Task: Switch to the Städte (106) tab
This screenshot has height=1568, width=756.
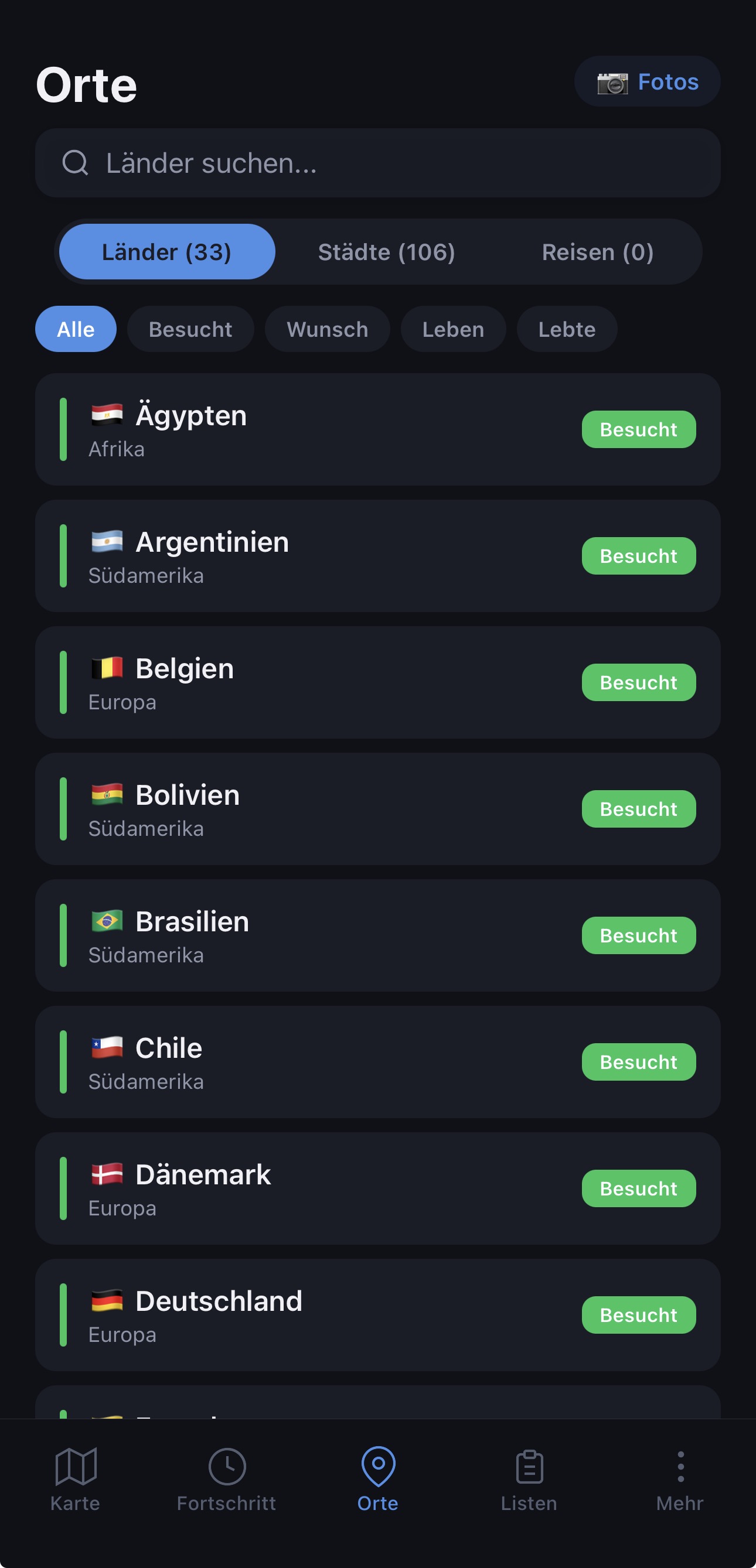Action: click(386, 251)
